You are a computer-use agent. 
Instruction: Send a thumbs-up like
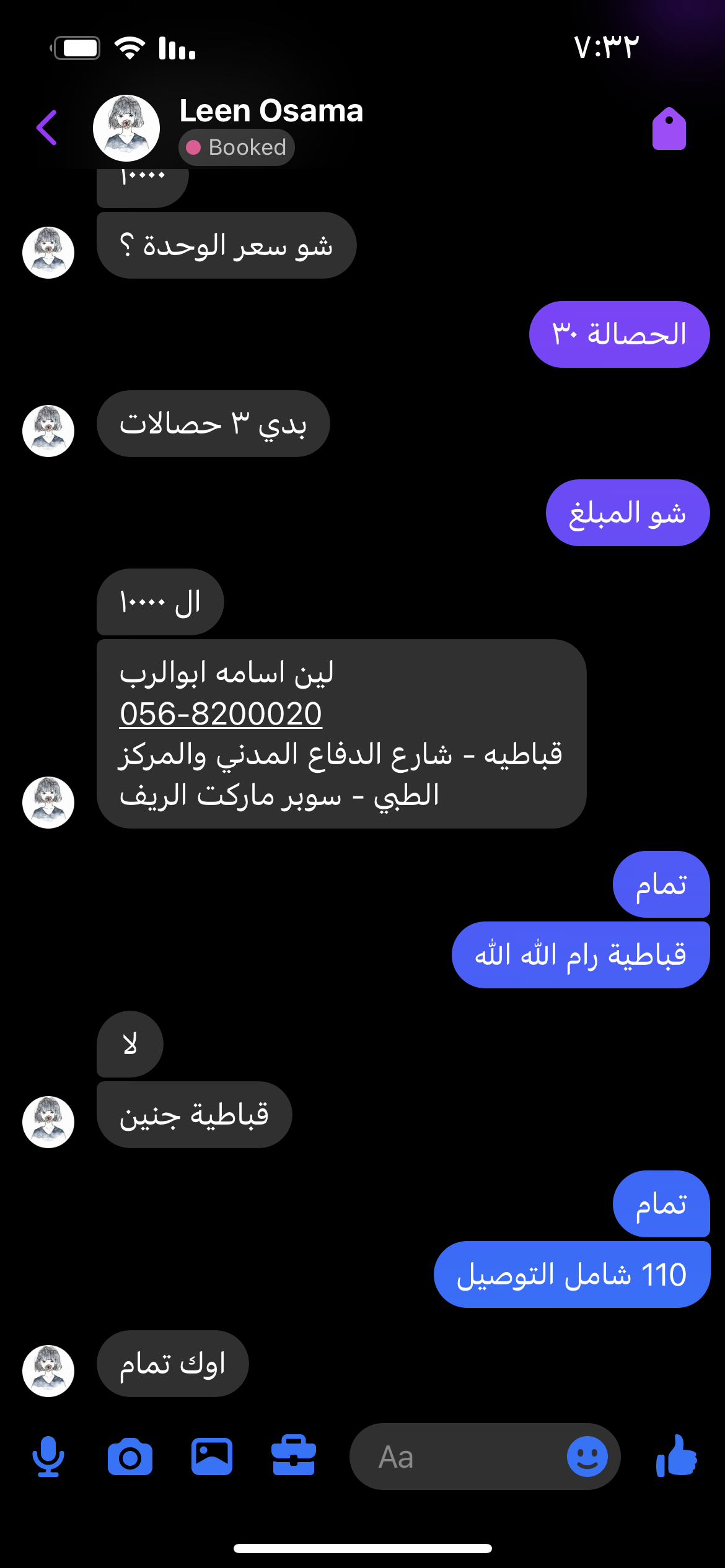677,1457
